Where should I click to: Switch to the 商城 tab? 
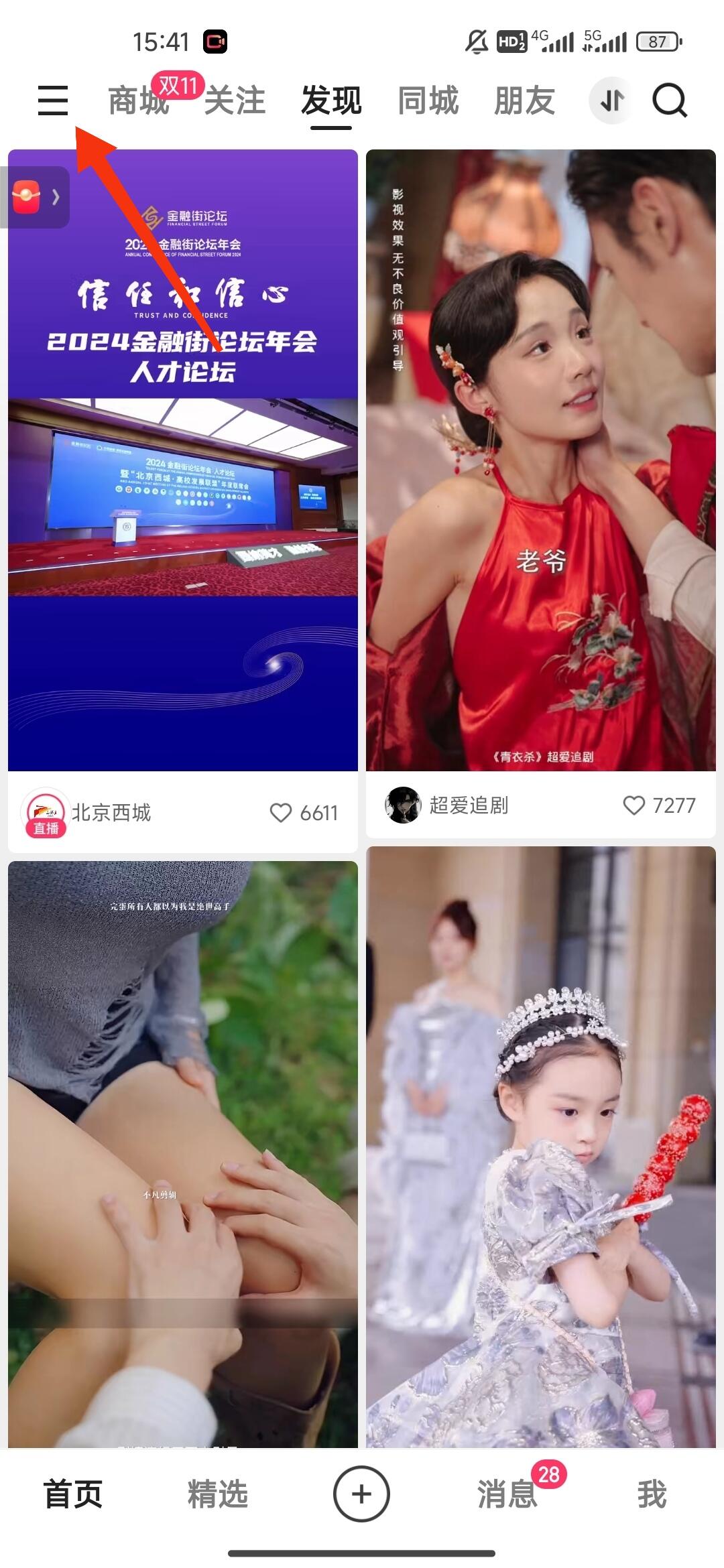tap(138, 101)
